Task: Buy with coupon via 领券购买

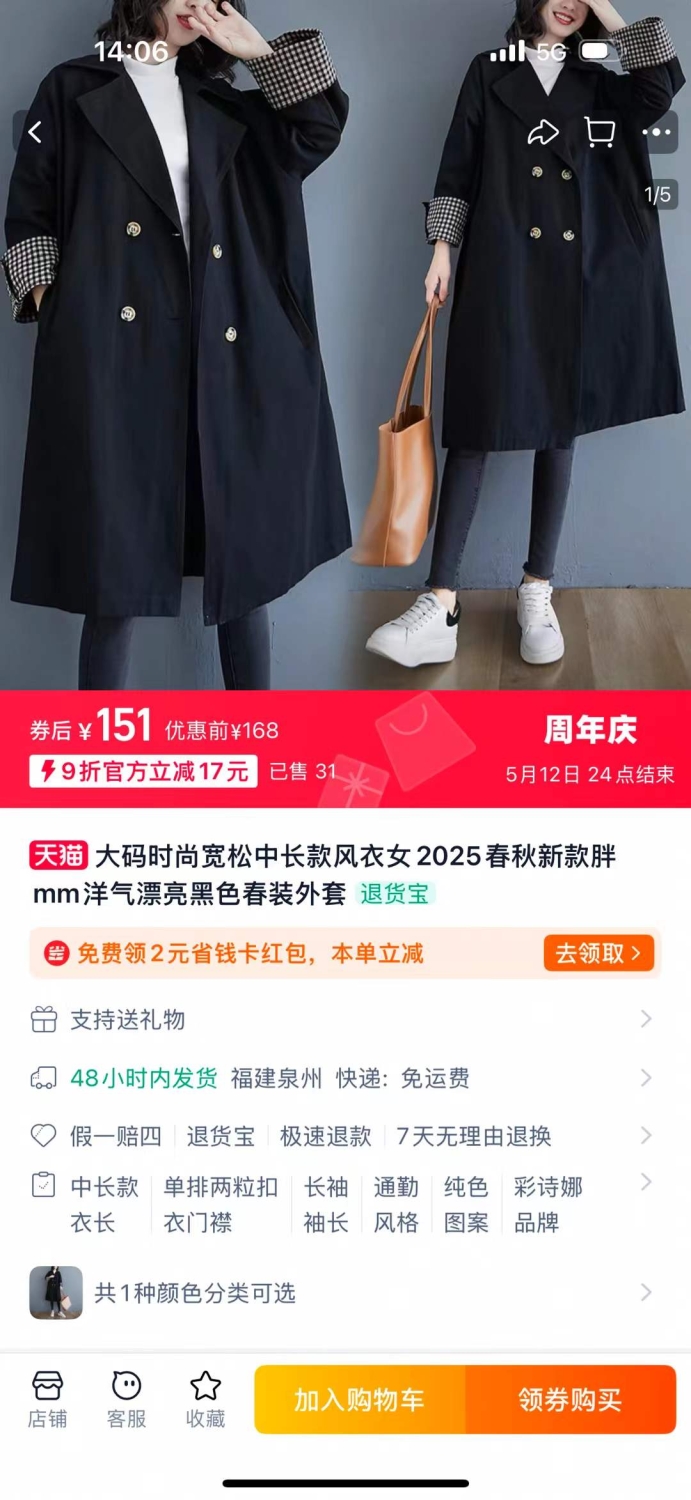Action: (x=570, y=1400)
